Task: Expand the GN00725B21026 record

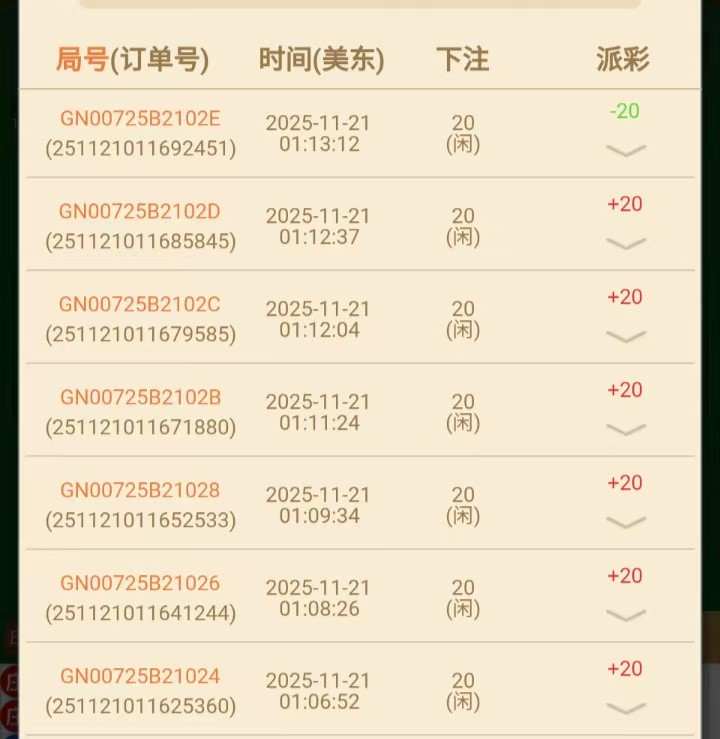Action: pos(627,617)
